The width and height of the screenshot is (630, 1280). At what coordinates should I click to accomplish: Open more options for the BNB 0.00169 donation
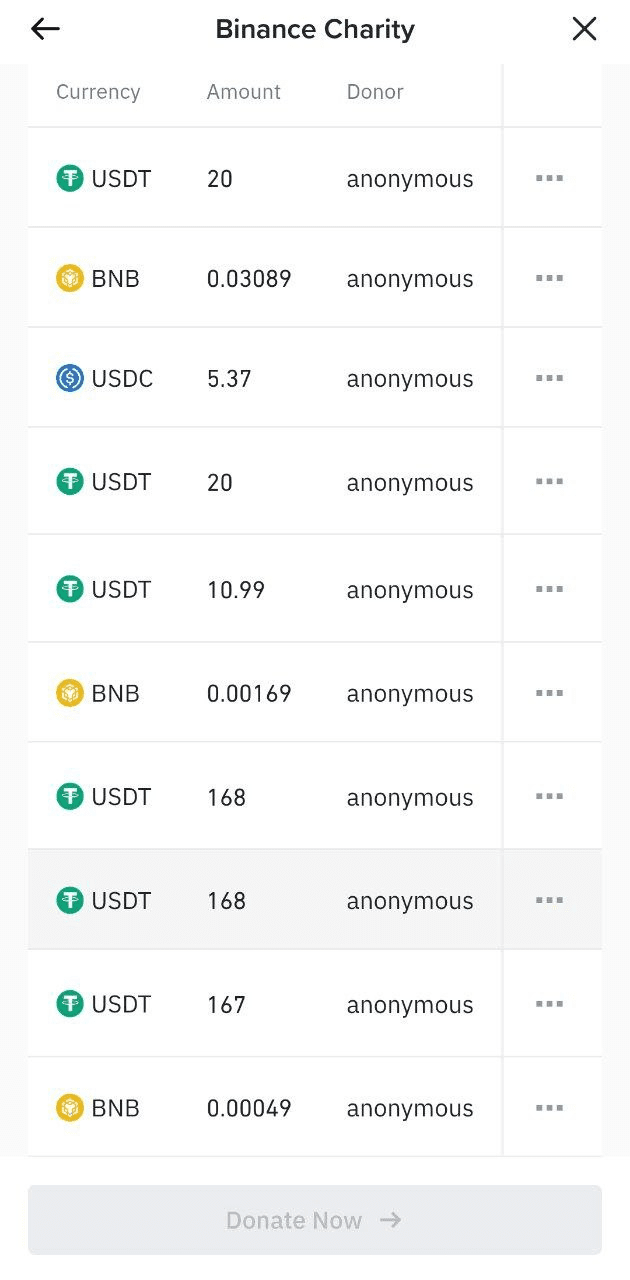[549, 693]
